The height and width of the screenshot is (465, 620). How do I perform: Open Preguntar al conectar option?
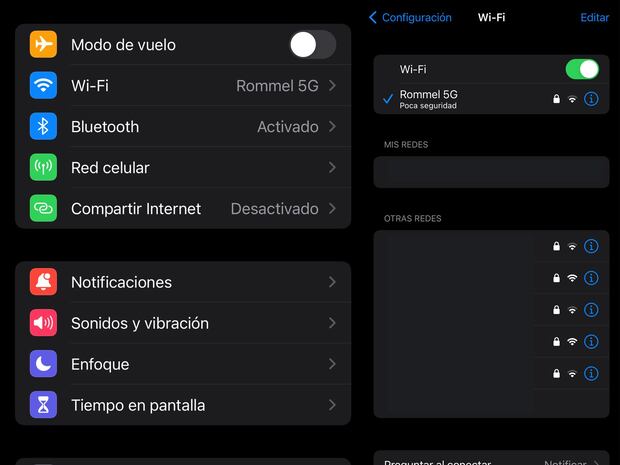point(490,460)
